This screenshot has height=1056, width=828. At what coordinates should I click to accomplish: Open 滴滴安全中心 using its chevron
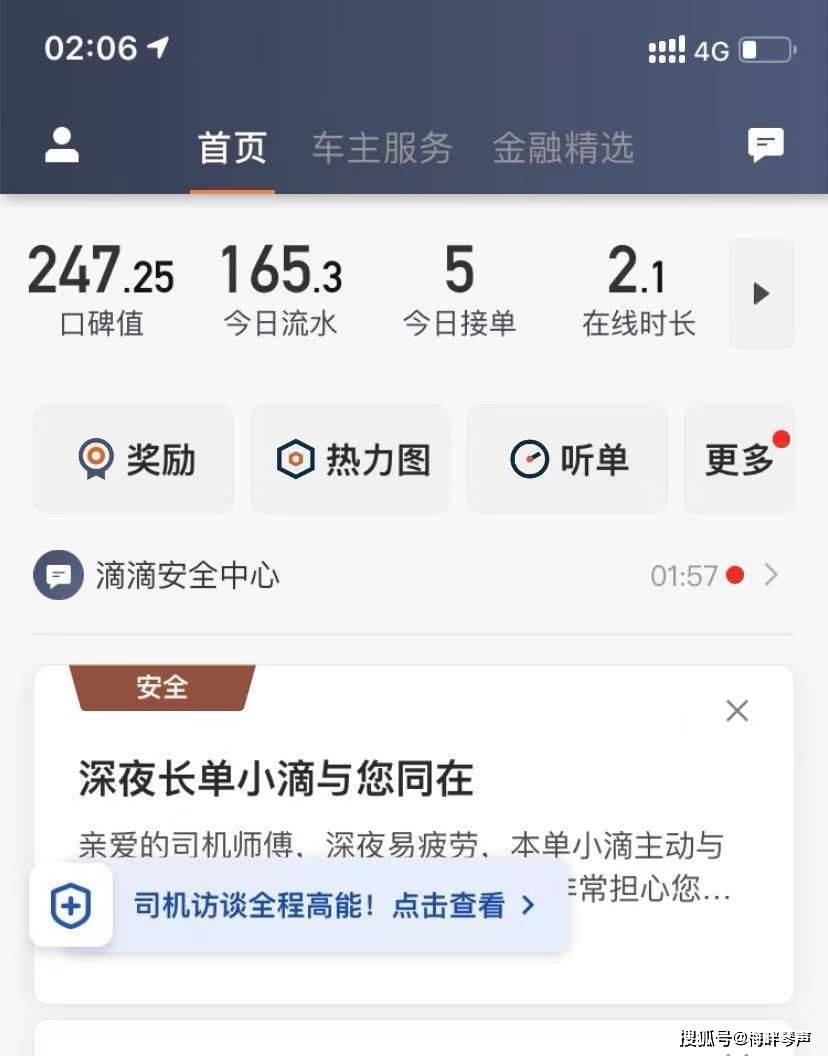(769, 576)
